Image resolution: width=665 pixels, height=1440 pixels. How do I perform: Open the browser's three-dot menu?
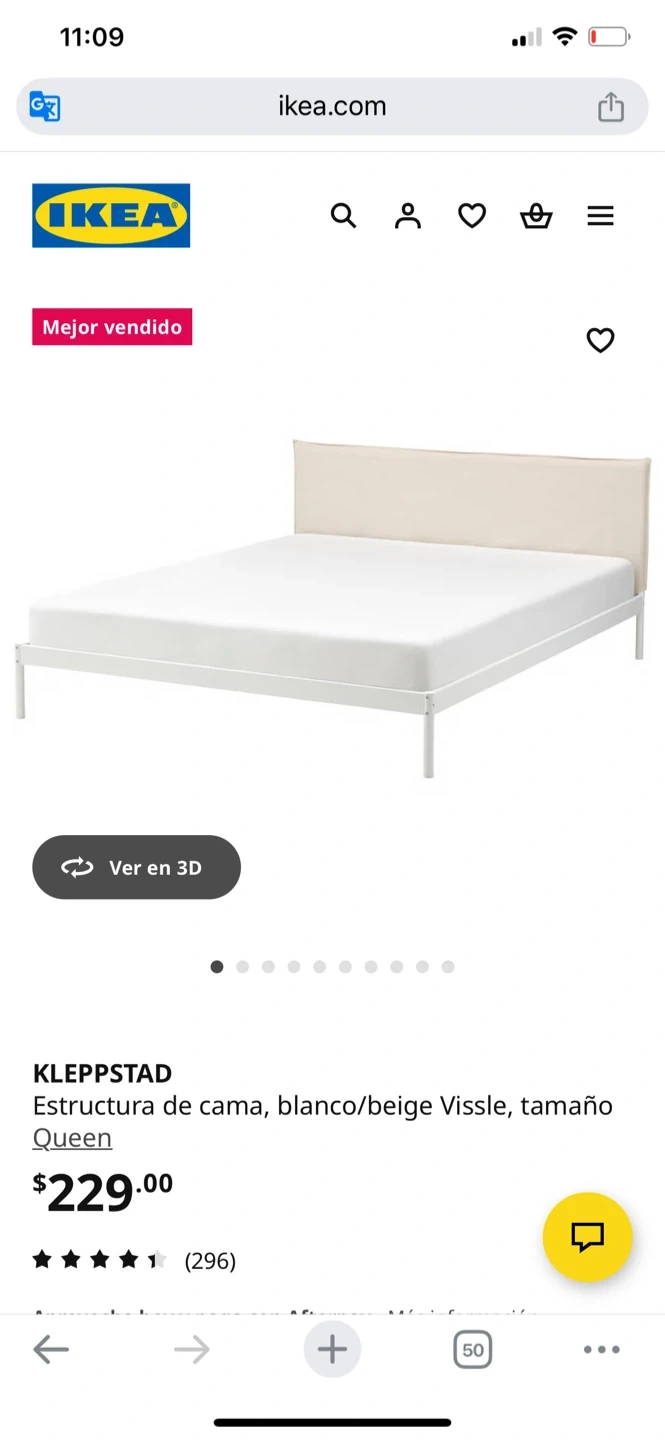tap(601, 1350)
